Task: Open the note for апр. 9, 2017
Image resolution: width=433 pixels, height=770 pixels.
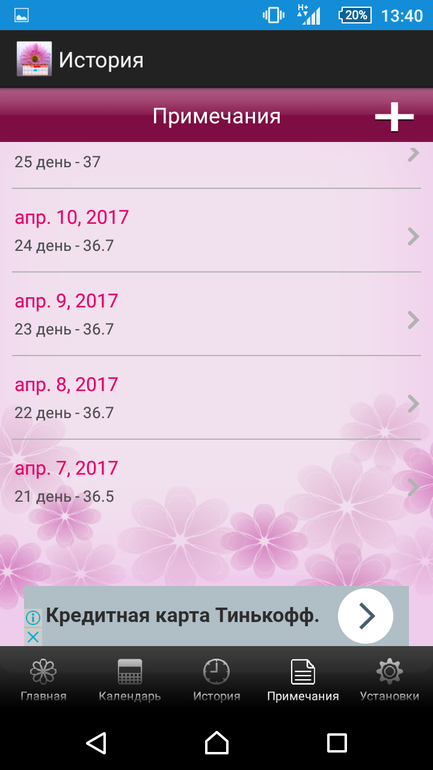Action: click(216, 314)
